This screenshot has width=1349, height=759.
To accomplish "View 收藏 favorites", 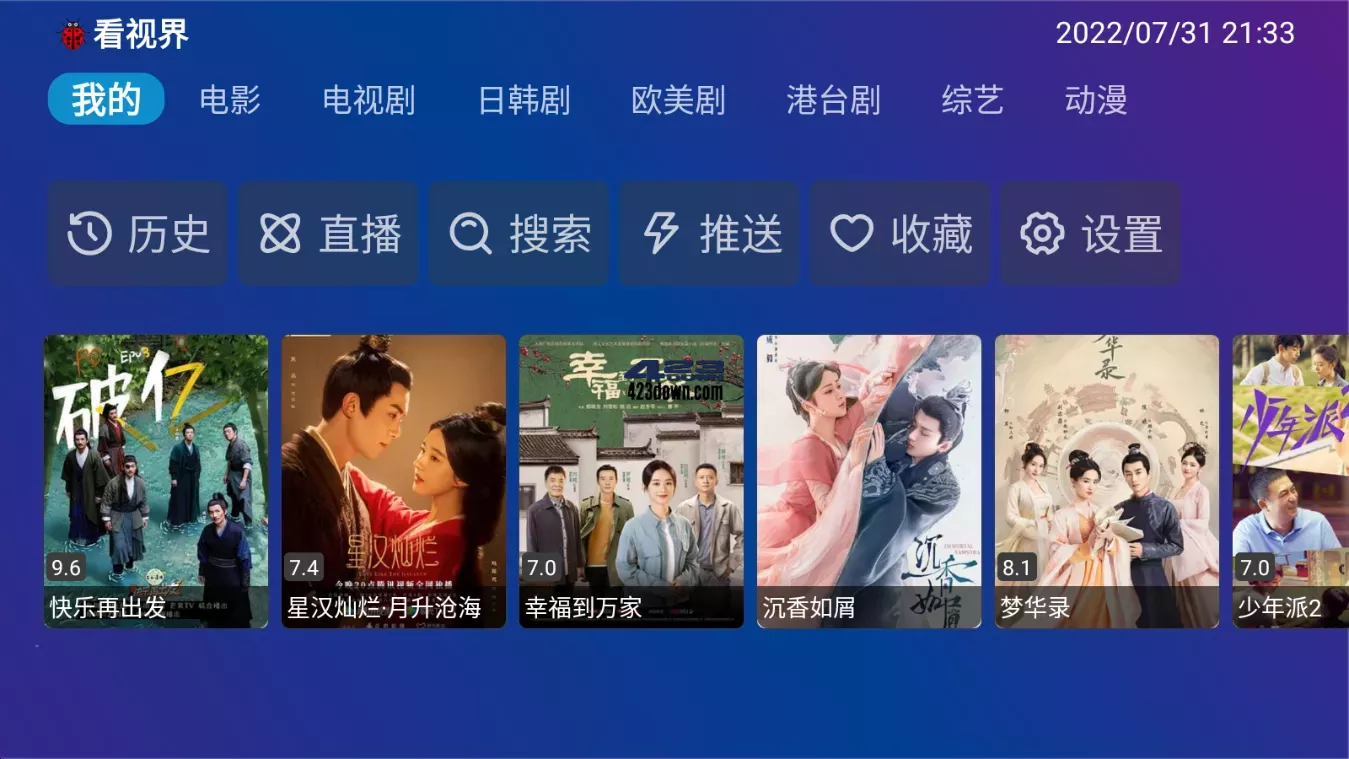I will (x=900, y=234).
